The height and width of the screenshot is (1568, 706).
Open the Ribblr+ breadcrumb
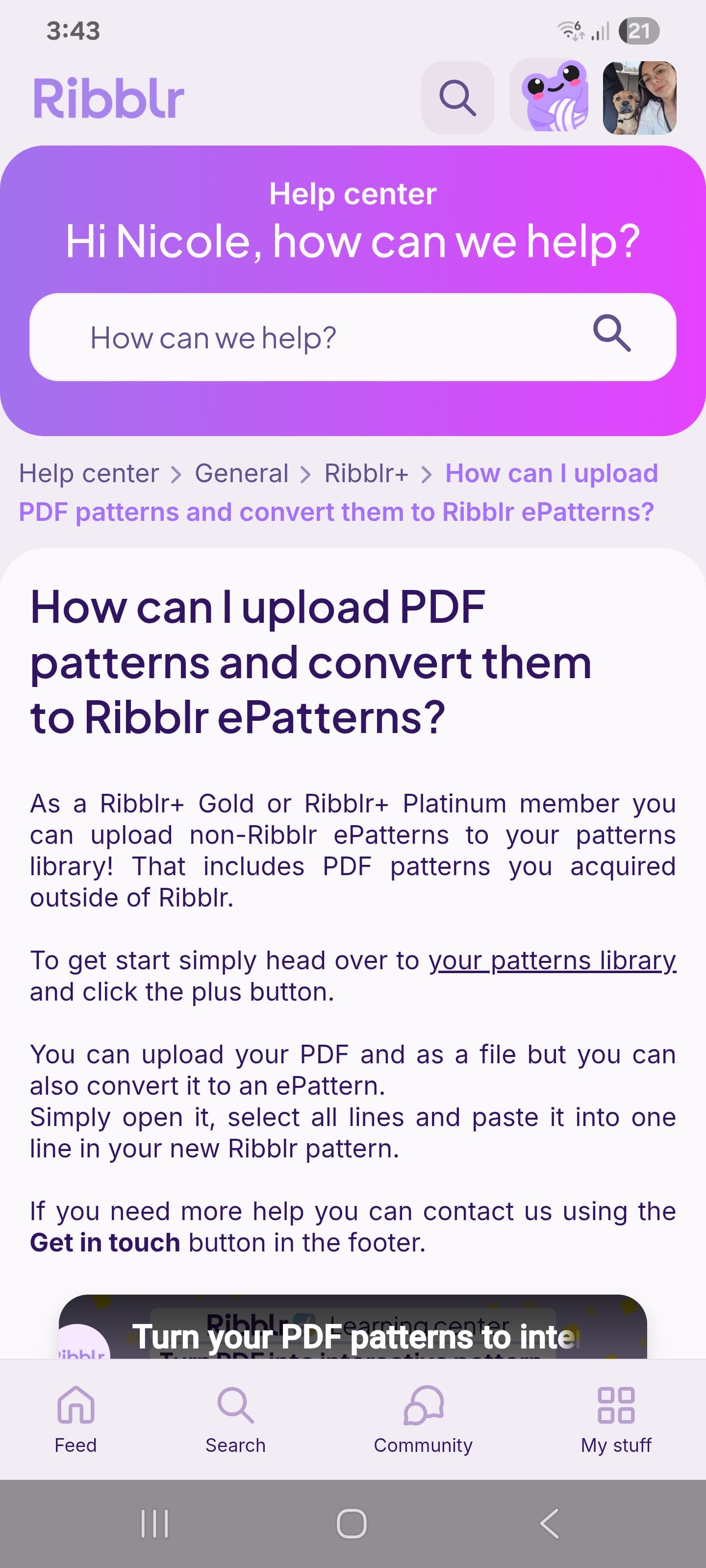click(366, 473)
